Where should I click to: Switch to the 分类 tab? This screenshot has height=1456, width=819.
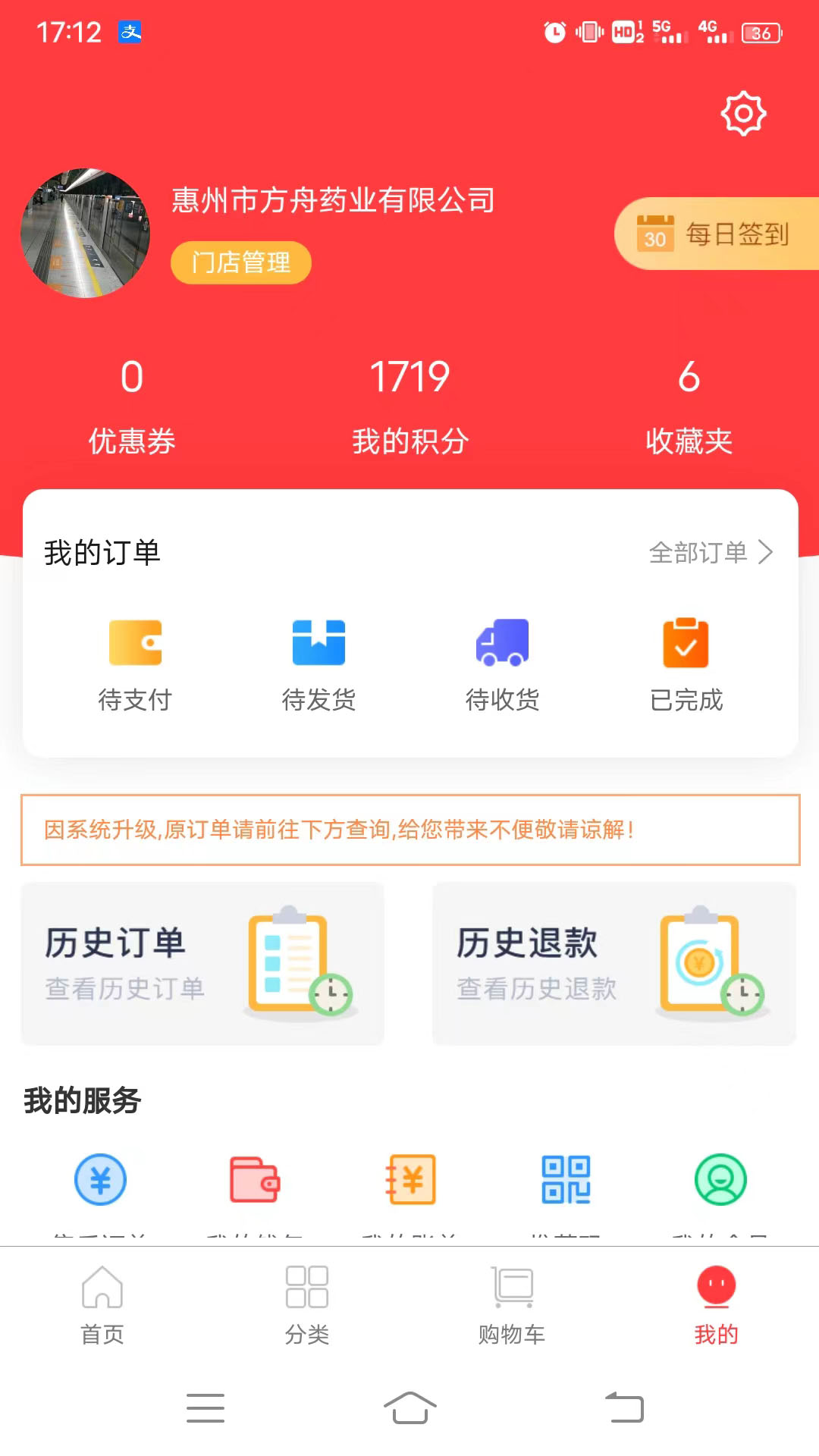[x=307, y=1306]
